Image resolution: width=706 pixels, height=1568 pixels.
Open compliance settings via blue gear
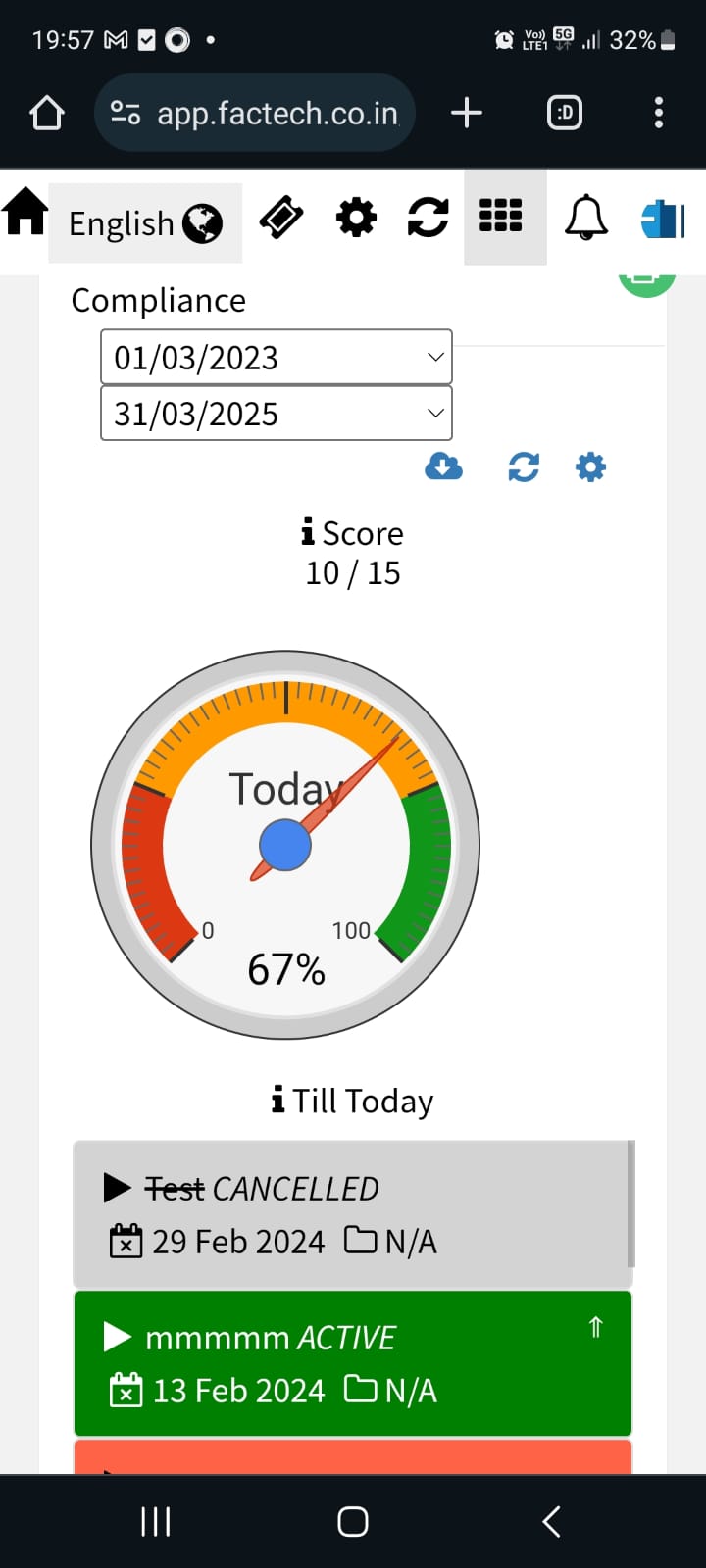tap(590, 466)
